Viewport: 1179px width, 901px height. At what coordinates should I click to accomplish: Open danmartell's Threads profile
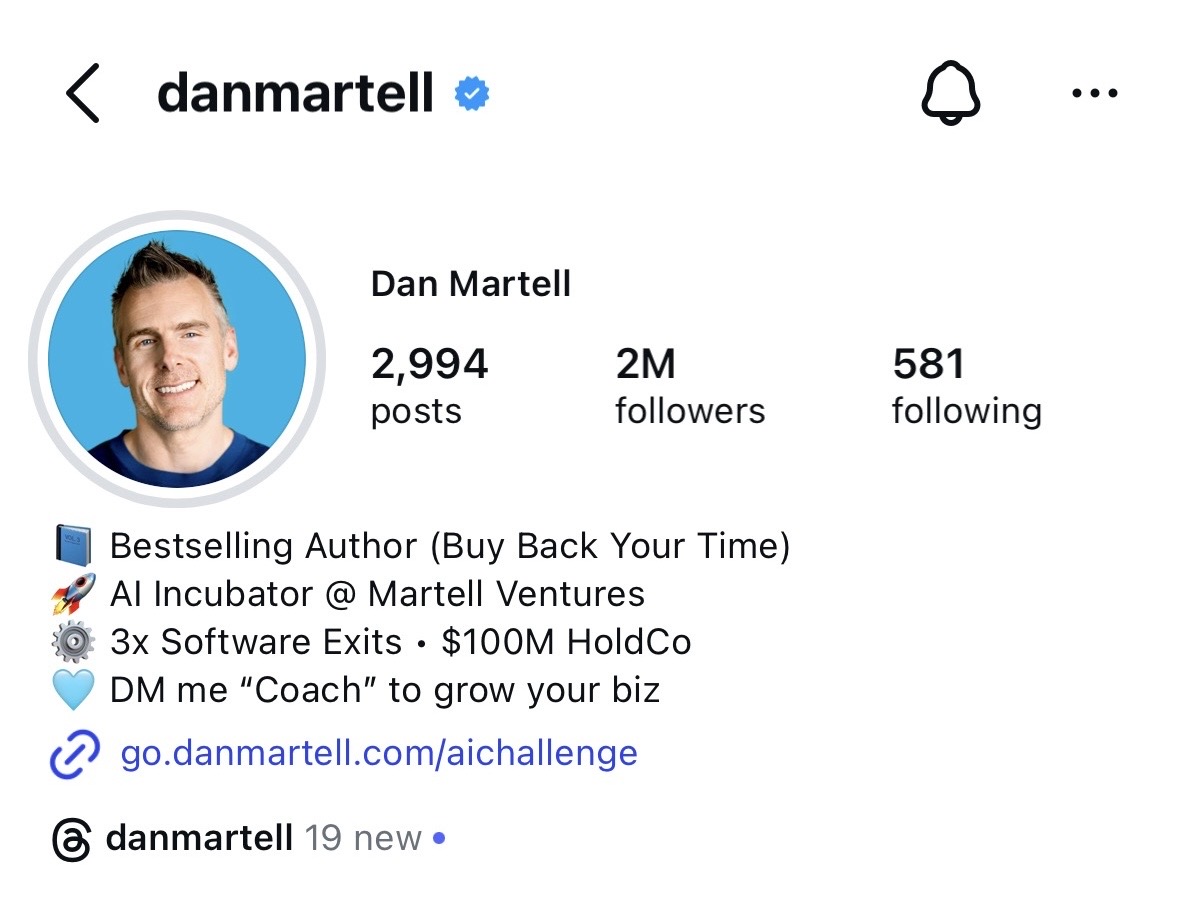[198, 838]
